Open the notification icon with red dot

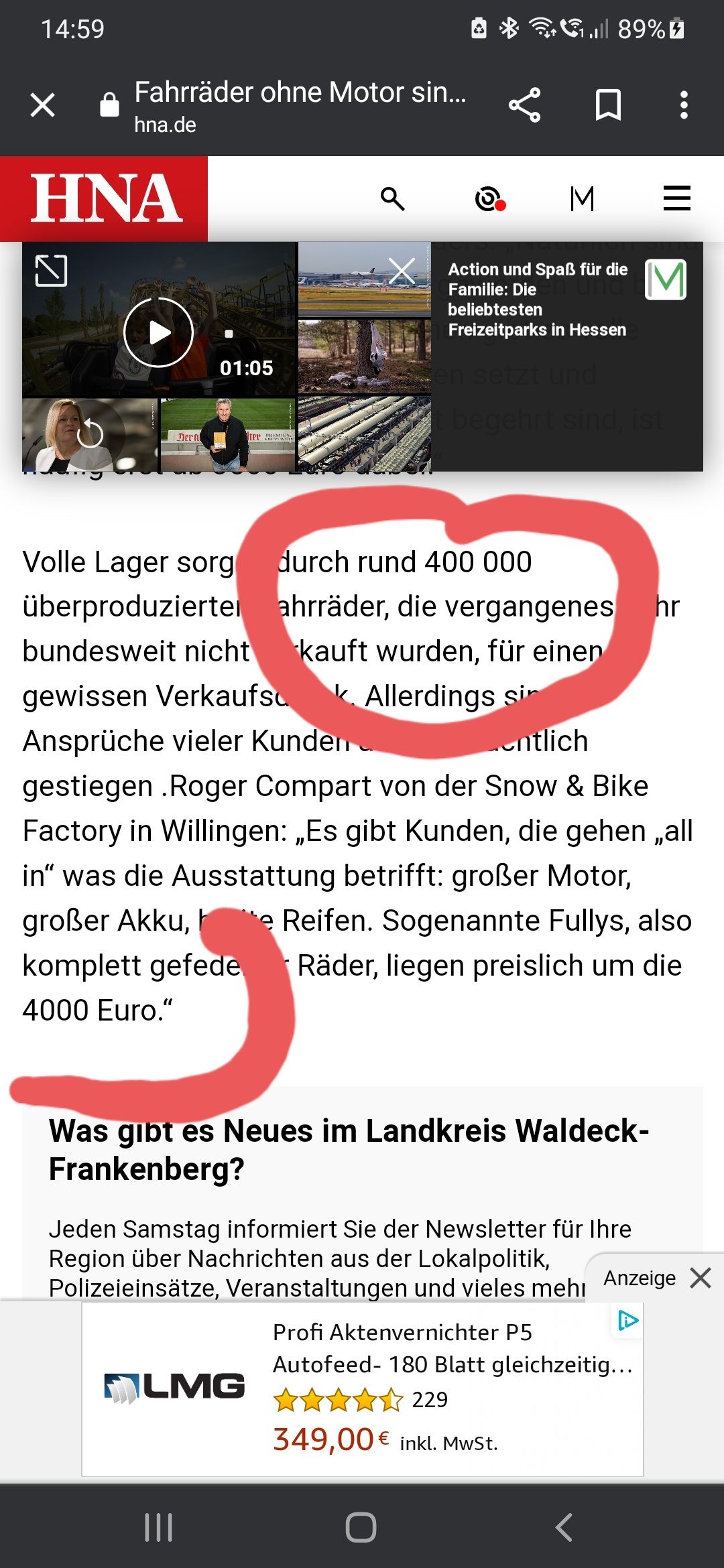pos(489,199)
